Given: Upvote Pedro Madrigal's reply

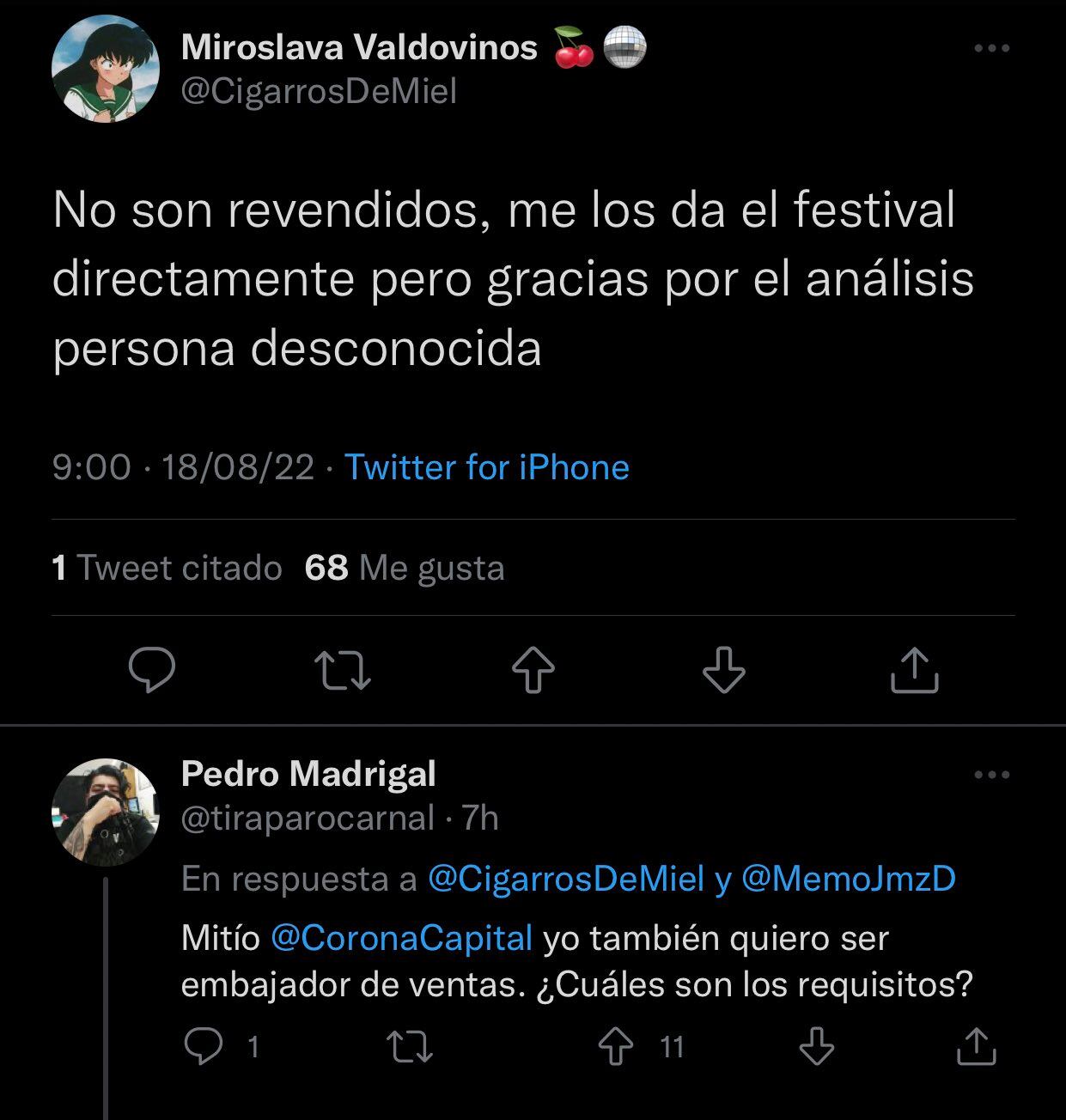Looking at the screenshot, I should point(615,1046).
